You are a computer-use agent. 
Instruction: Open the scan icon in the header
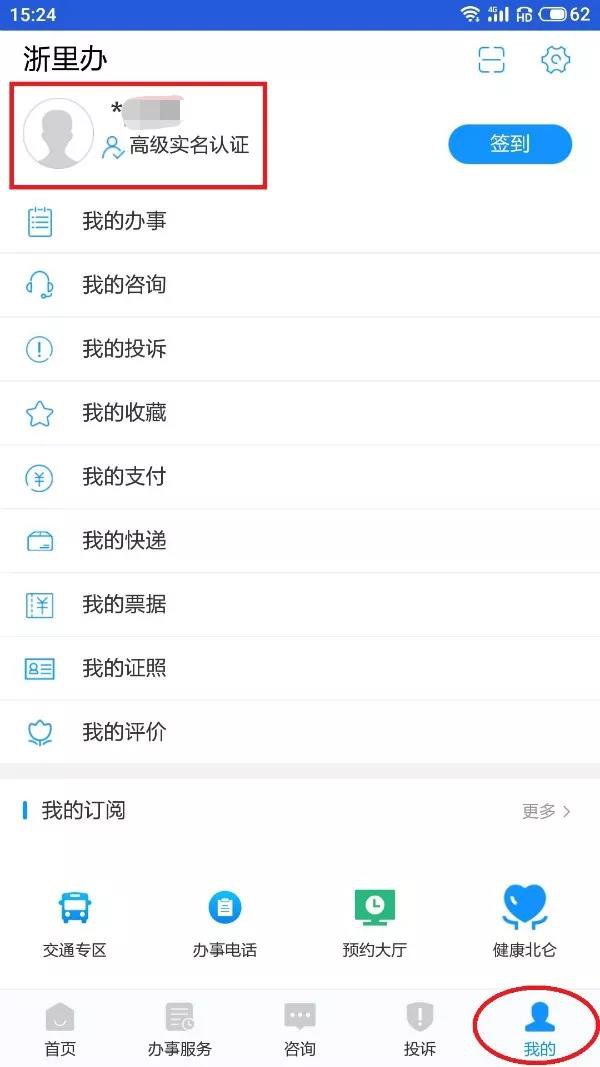pyautogui.click(x=492, y=60)
